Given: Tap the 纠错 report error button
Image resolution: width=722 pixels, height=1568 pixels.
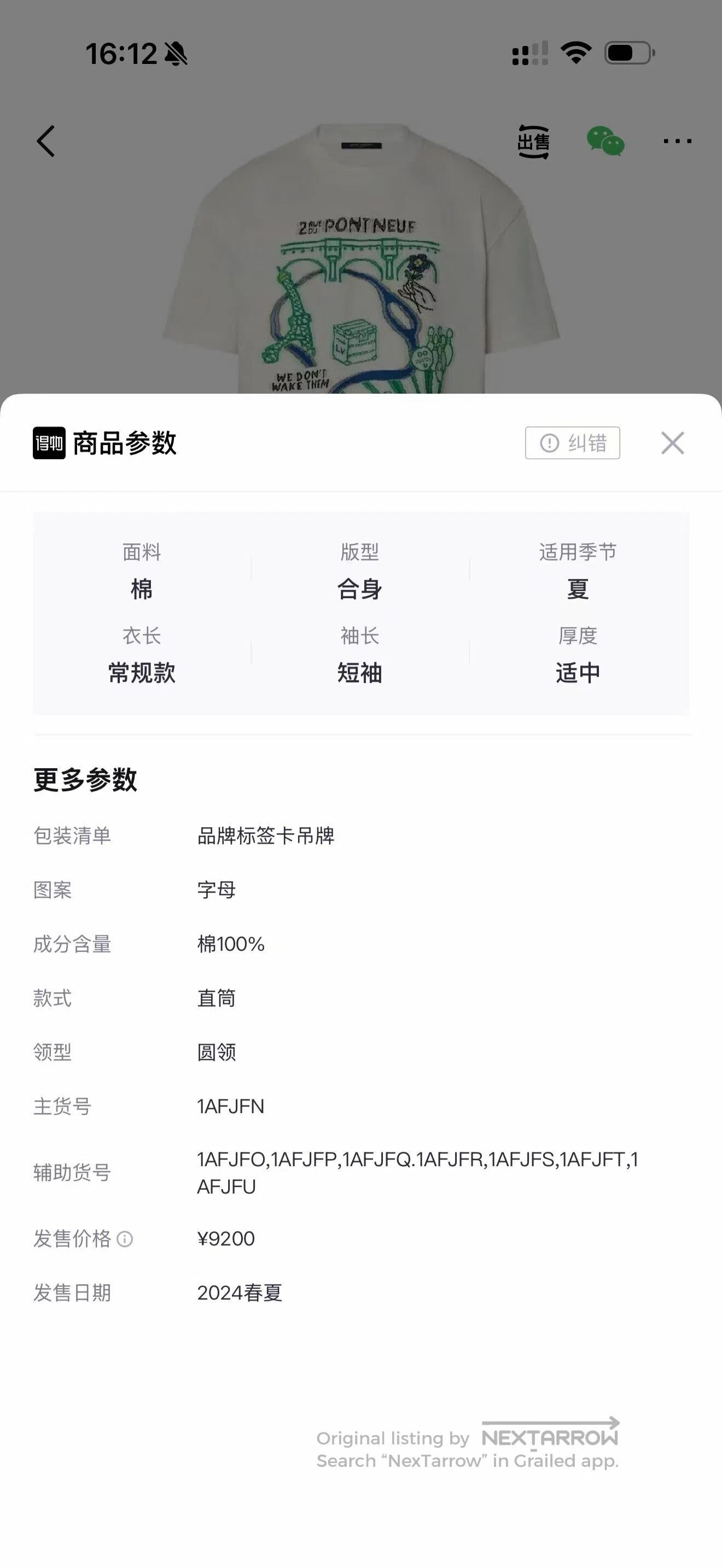Looking at the screenshot, I should [x=572, y=443].
